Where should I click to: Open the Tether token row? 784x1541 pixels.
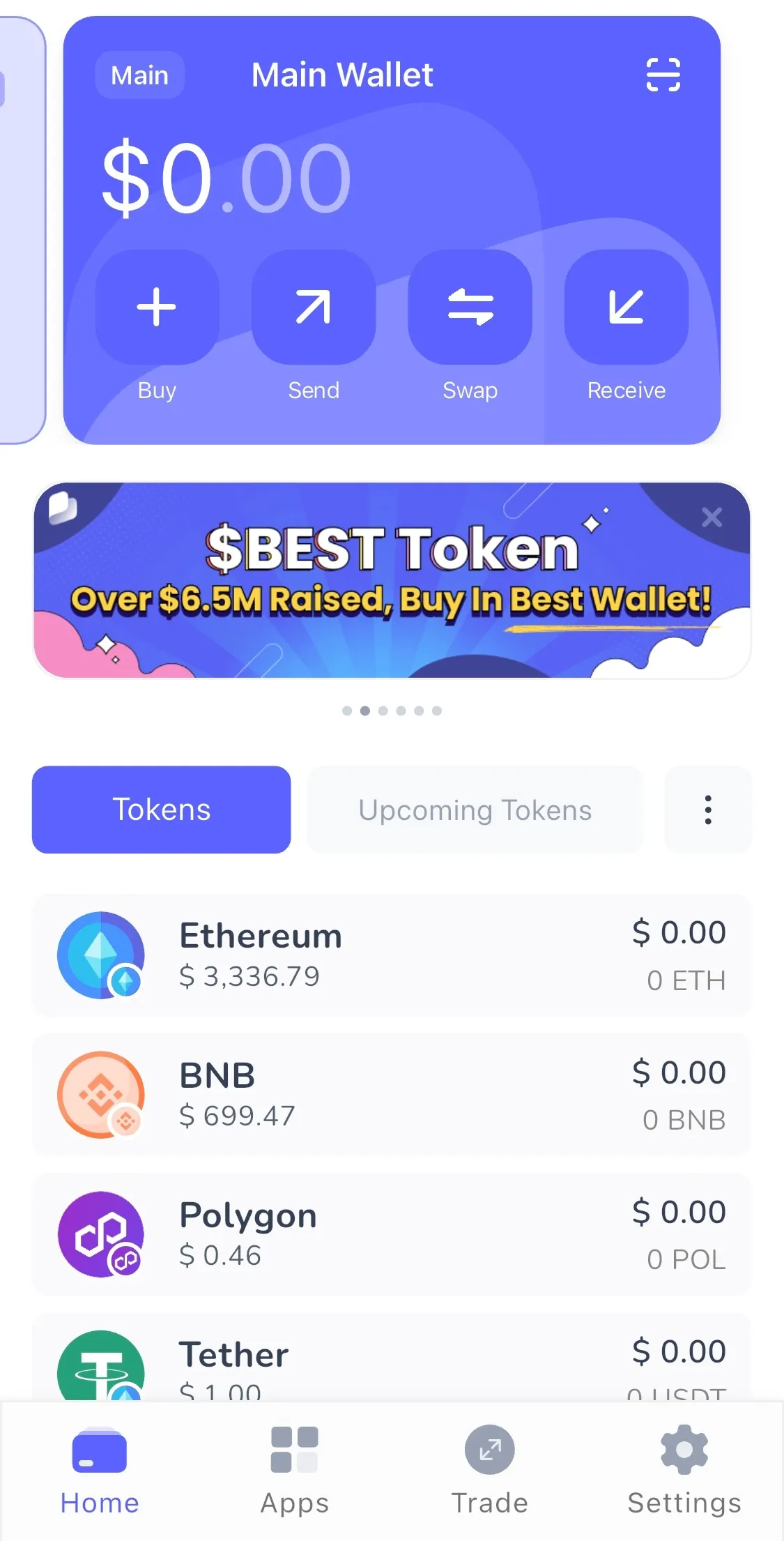[392, 1360]
